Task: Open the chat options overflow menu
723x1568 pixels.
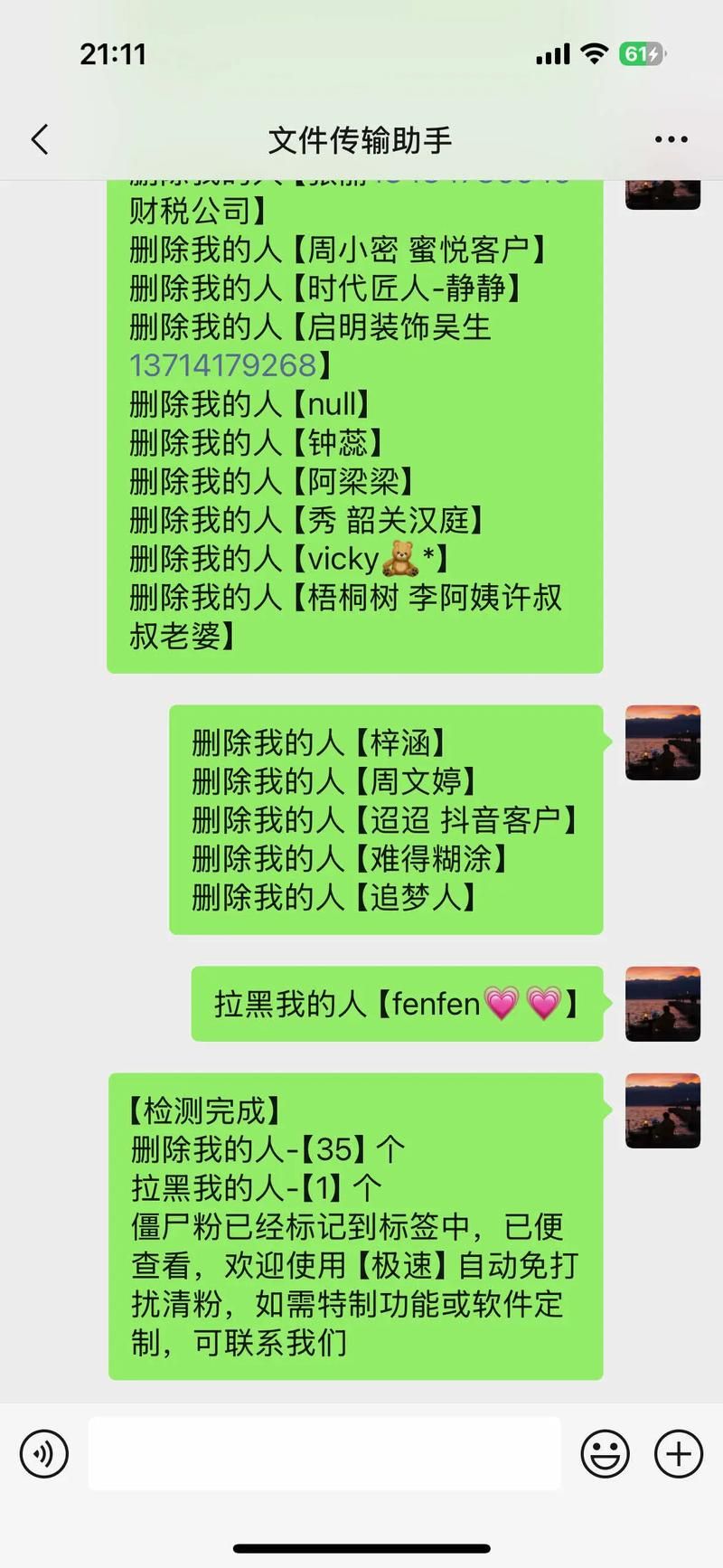Action: [671, 140]
